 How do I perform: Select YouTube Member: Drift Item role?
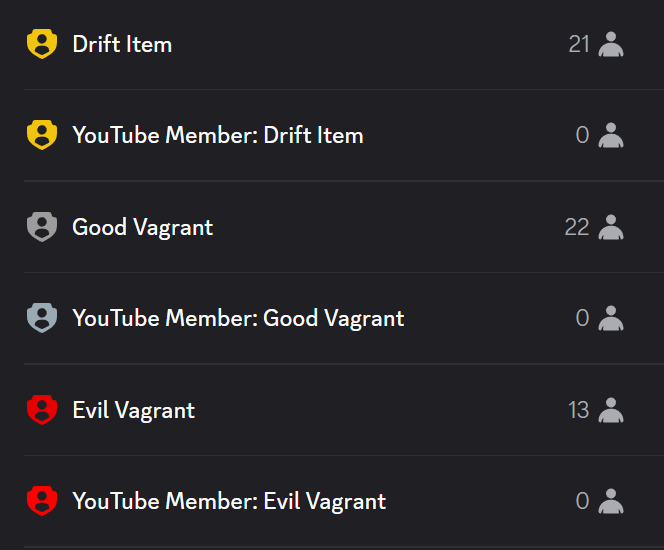pyautogui.click(x=217, y=135)
